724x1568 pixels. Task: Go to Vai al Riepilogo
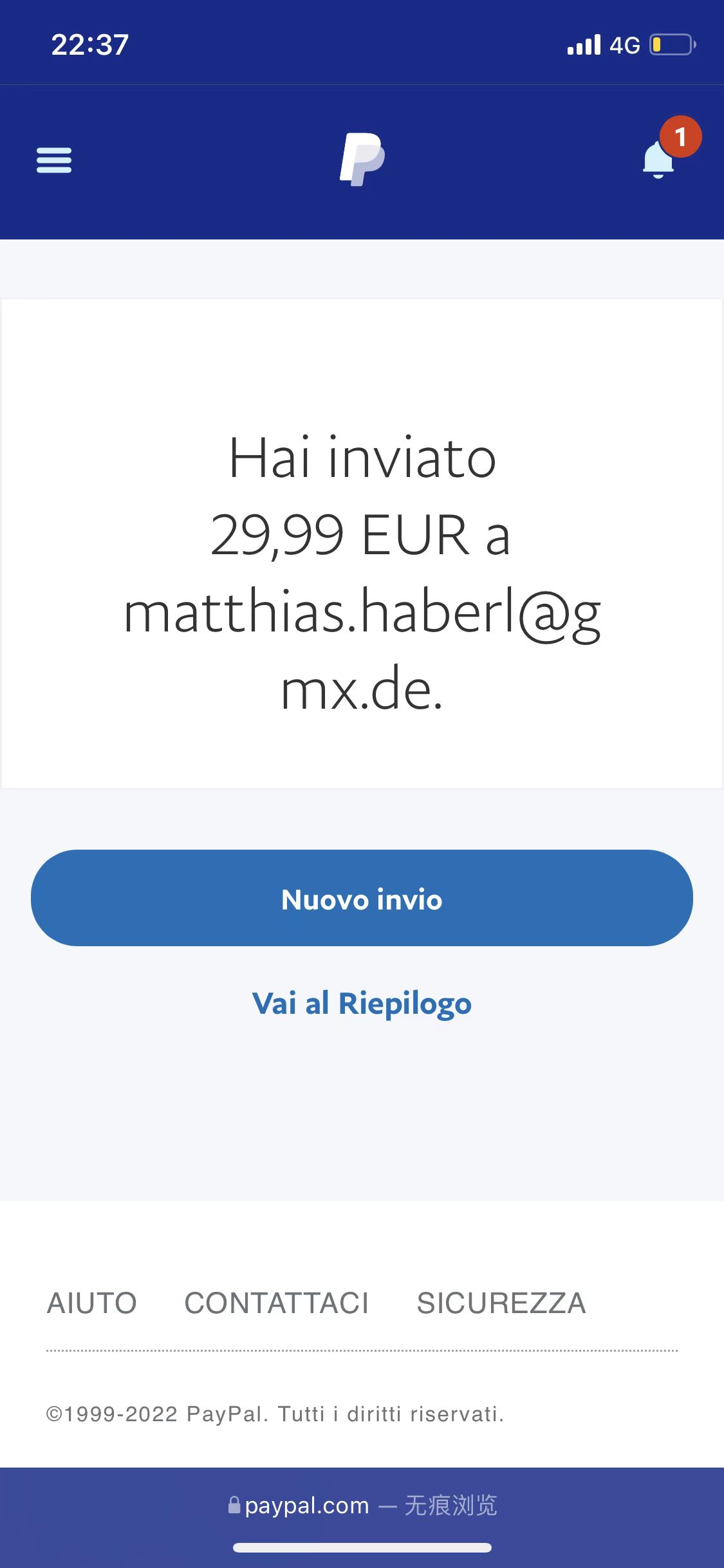pos(362,1003)
